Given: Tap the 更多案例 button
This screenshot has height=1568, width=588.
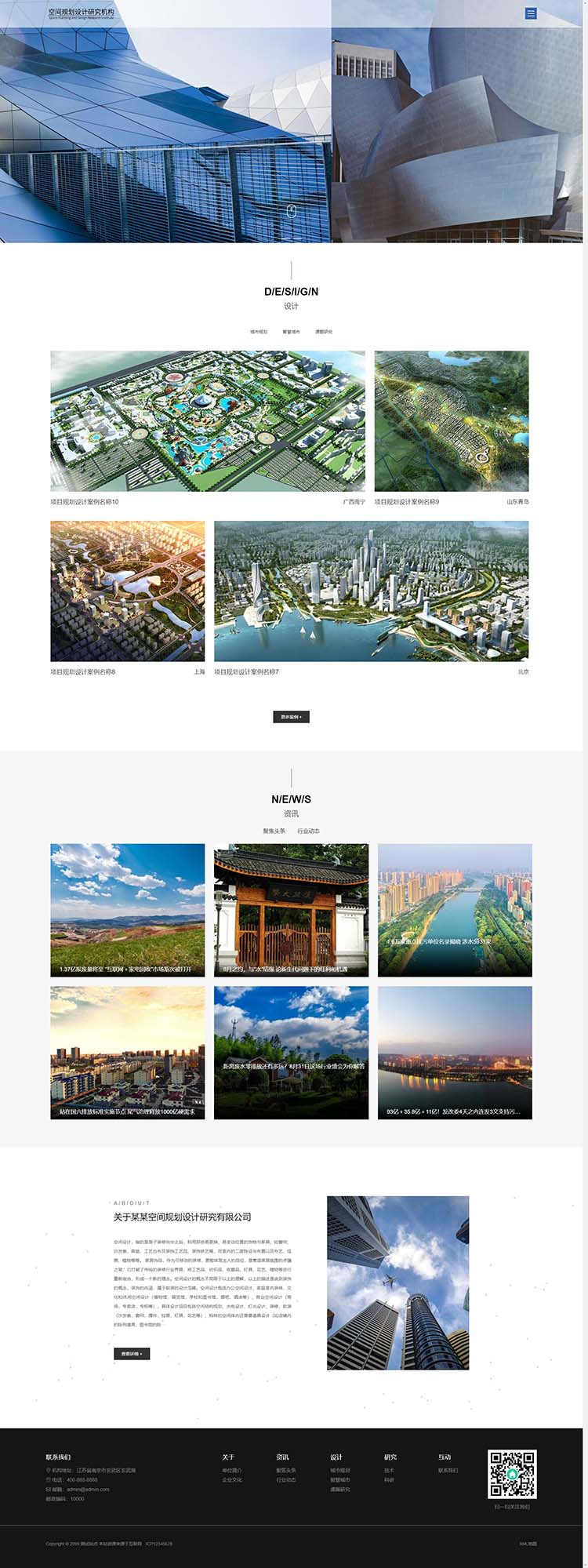Looking at the screenshot, I should pos(291,717).
